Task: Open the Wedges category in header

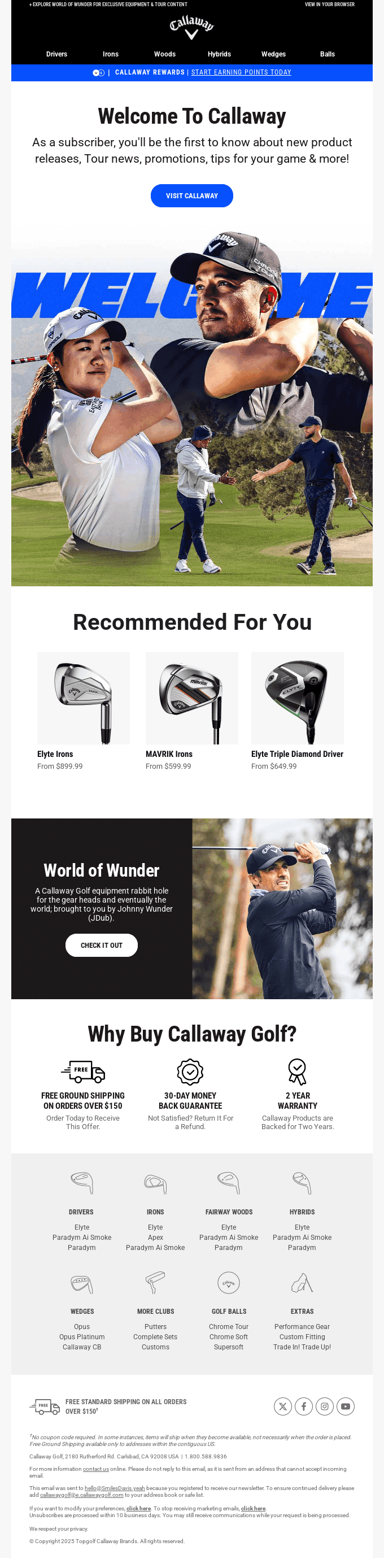Action: pos(273,54)
